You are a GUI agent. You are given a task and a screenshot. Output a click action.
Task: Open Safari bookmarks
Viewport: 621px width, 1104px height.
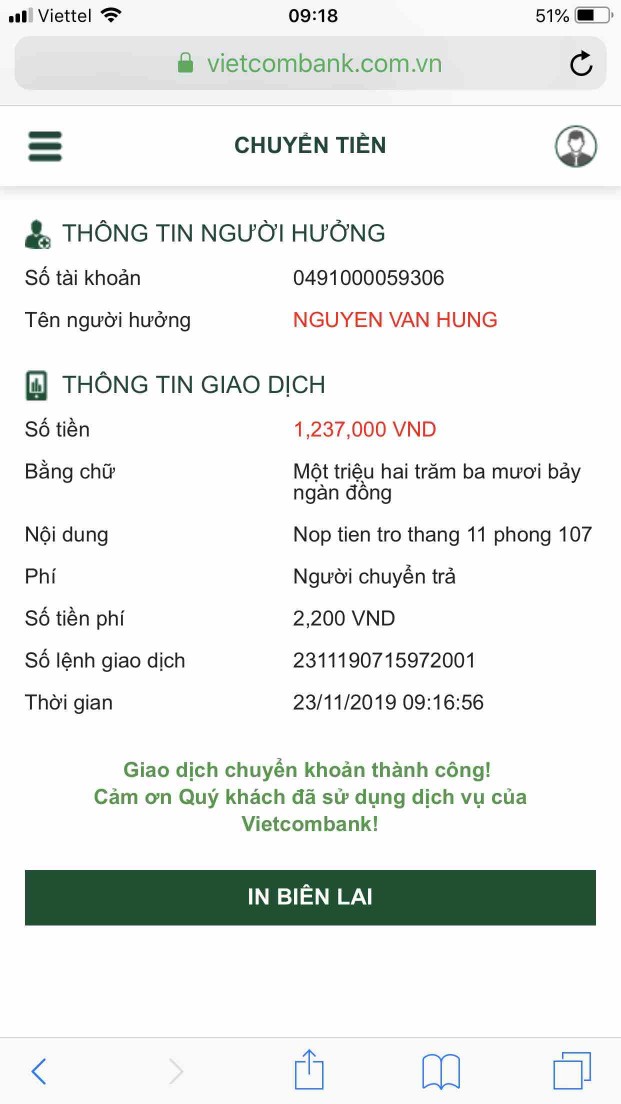tap(440, 1071)
